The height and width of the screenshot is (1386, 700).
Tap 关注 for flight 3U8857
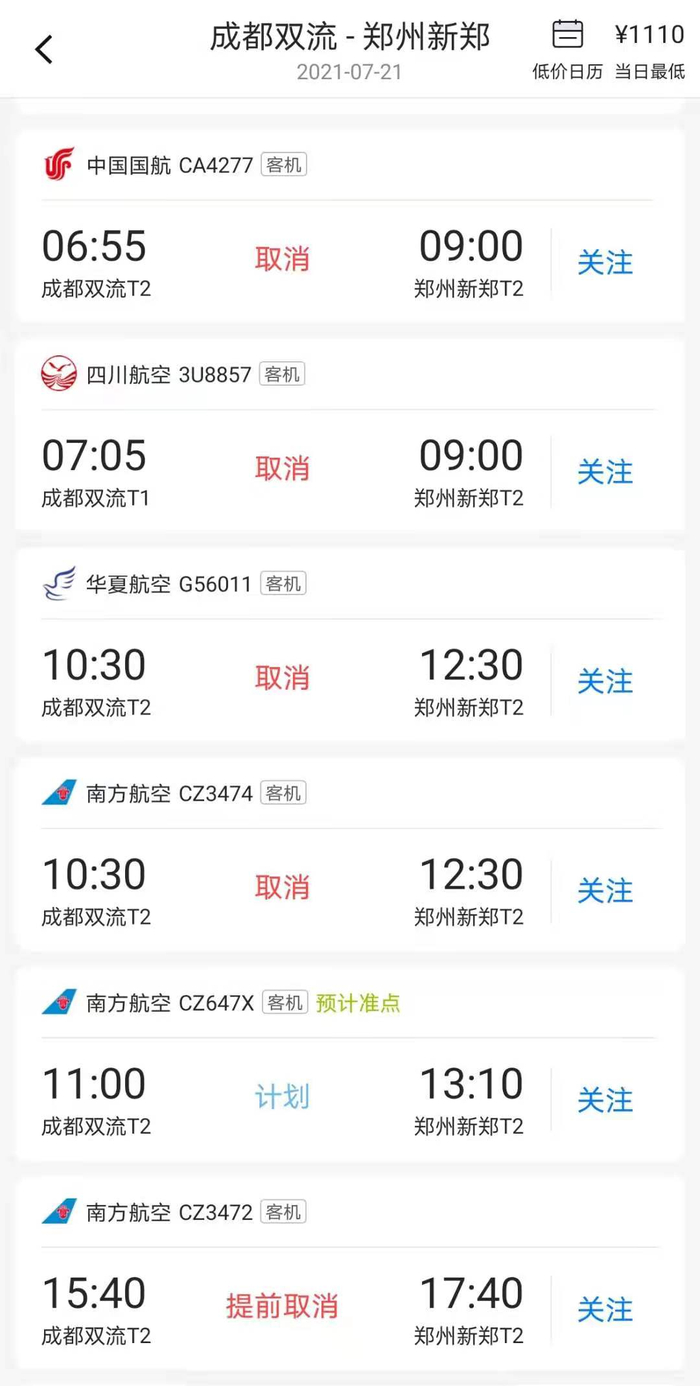point(605,472)
